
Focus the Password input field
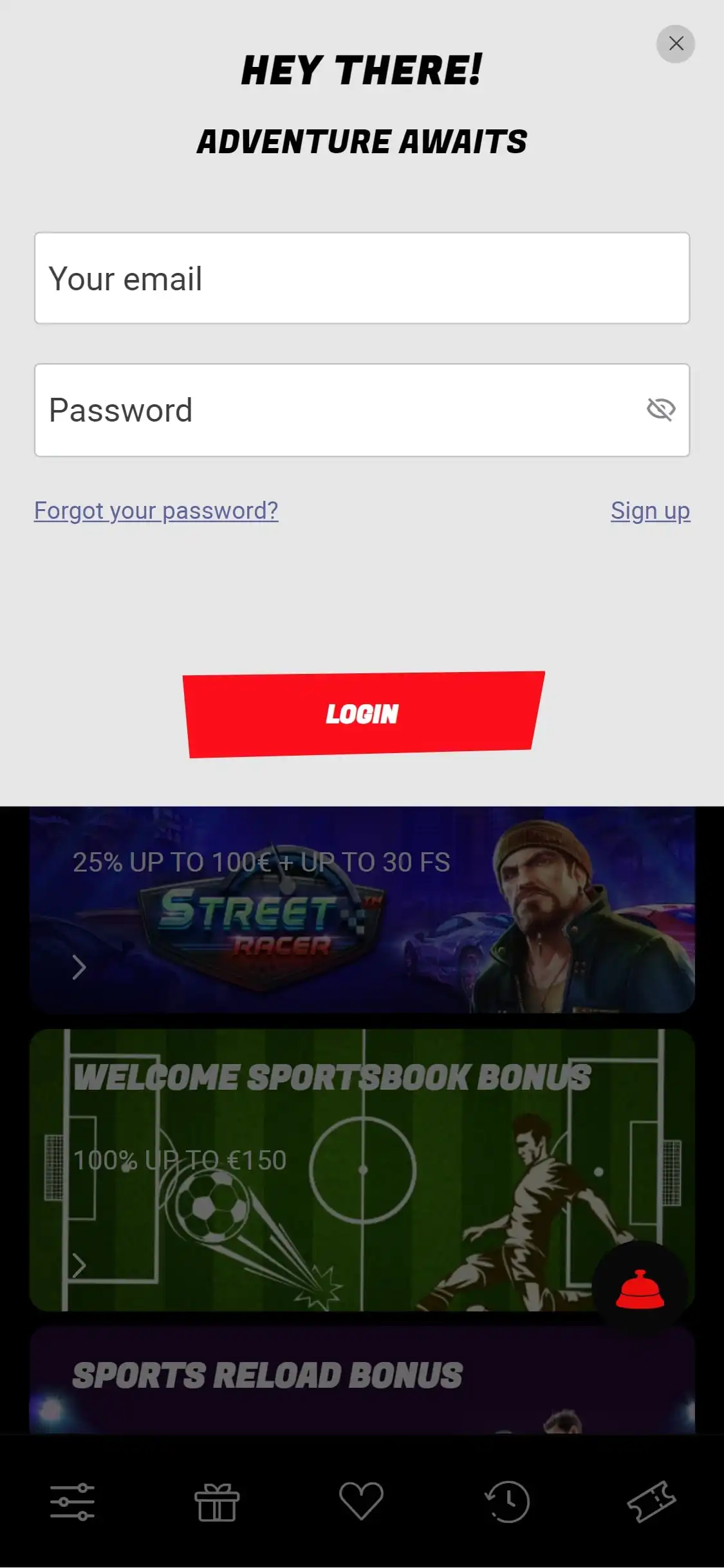click(x=335, y=410)
